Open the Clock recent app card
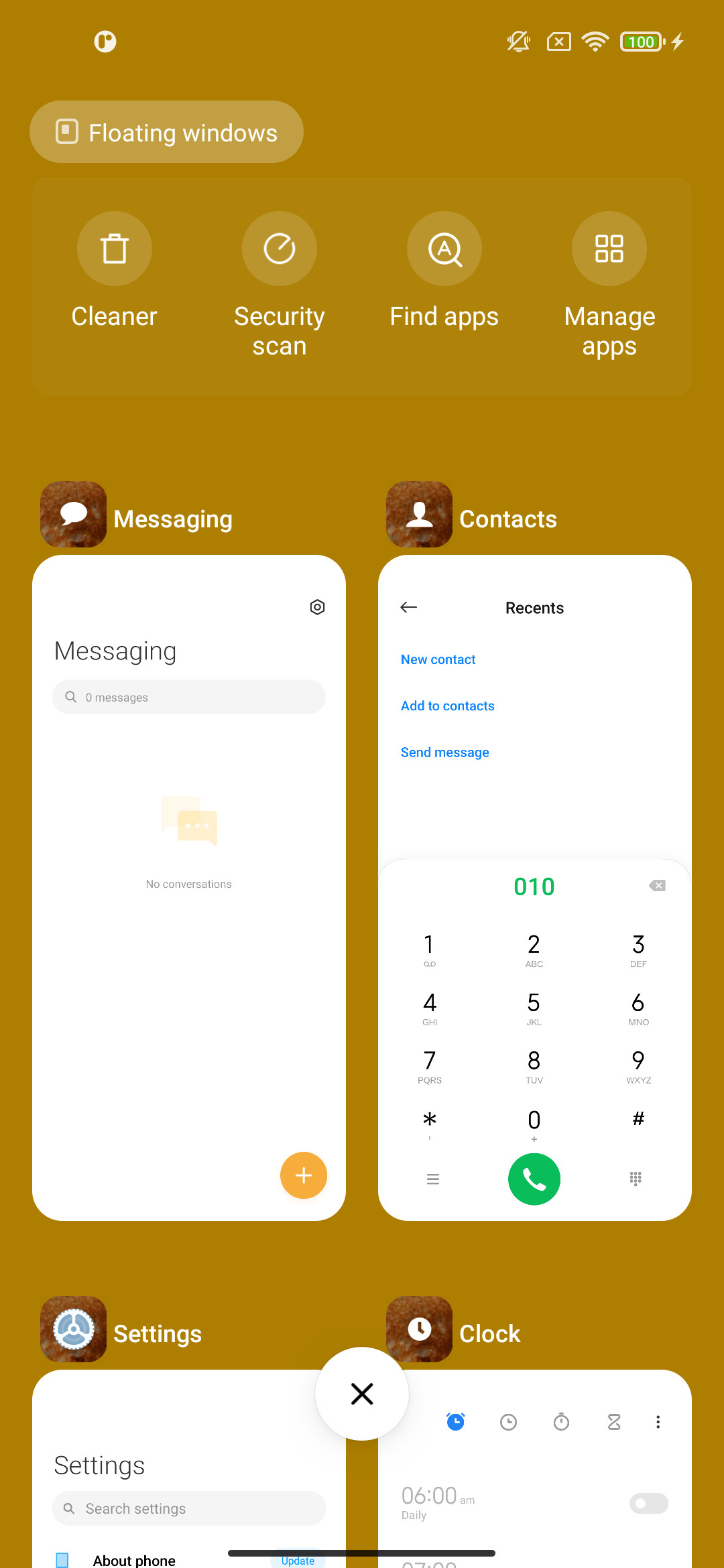The image size is (724, 1568). (x=535, y=1469)
